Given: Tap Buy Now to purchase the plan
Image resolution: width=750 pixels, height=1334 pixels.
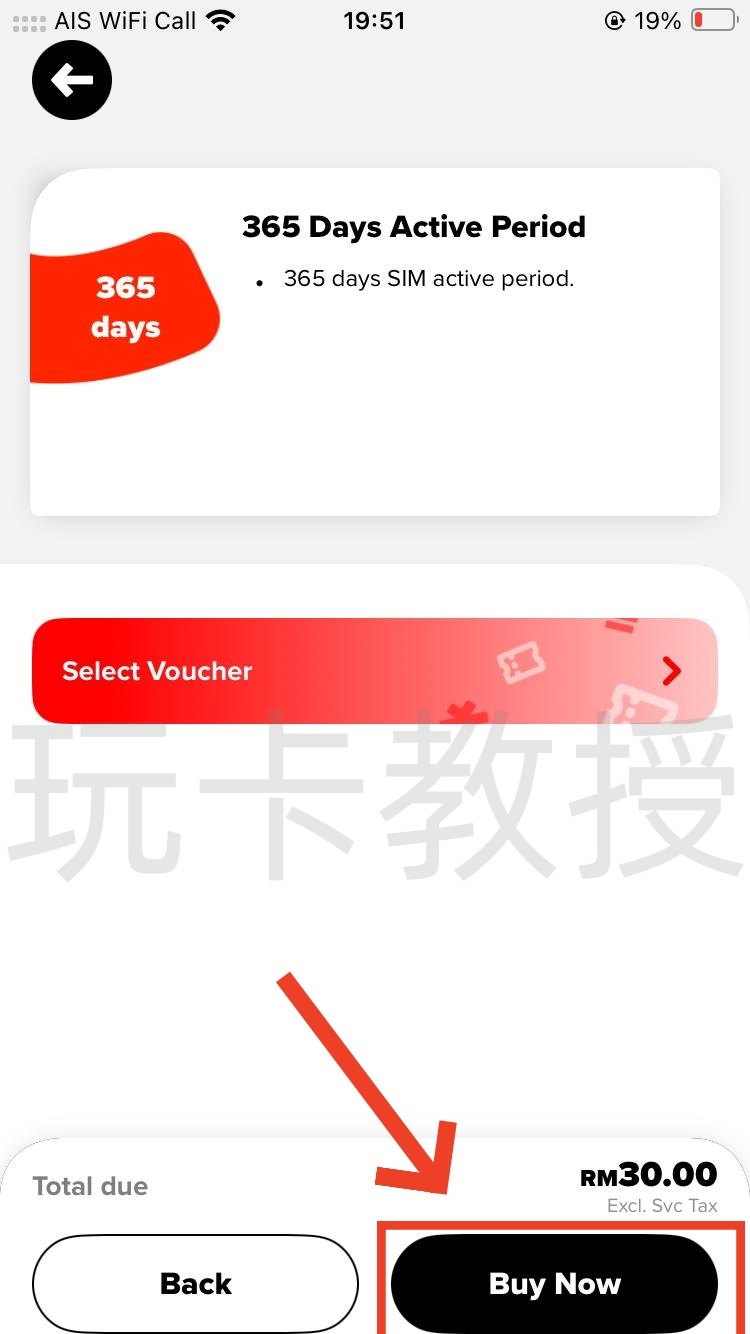Looking at the screenshot, I should [554, 1283].
